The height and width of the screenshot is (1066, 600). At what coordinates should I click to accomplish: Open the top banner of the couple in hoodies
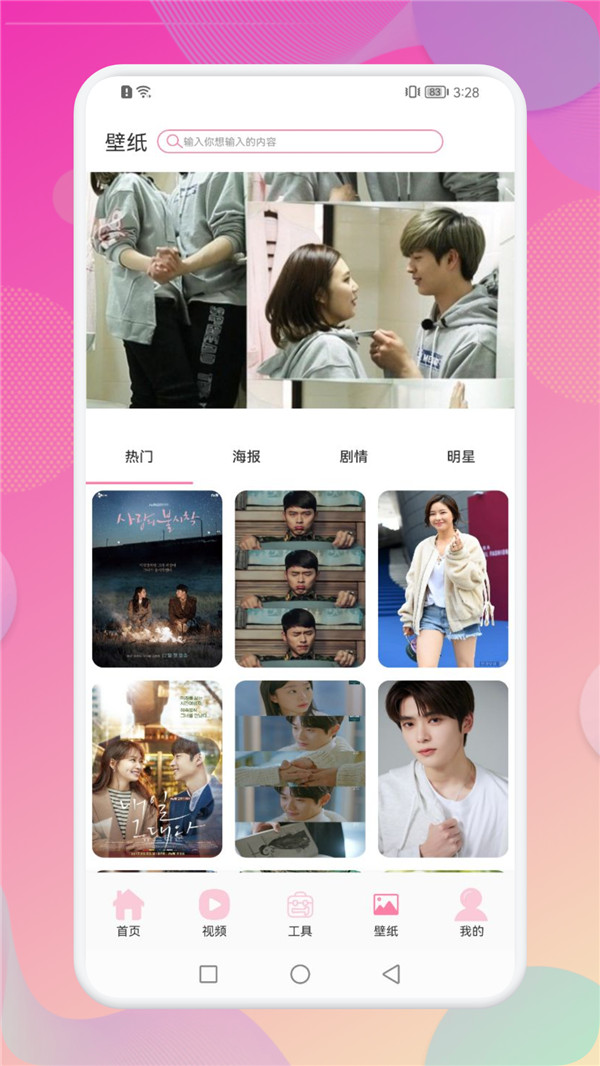pos(300,290)
